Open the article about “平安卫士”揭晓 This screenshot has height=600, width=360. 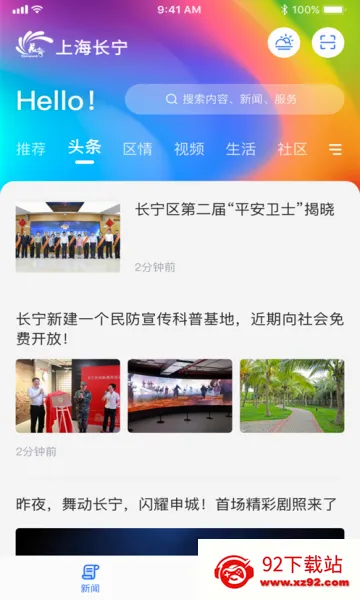click(235, 210)
